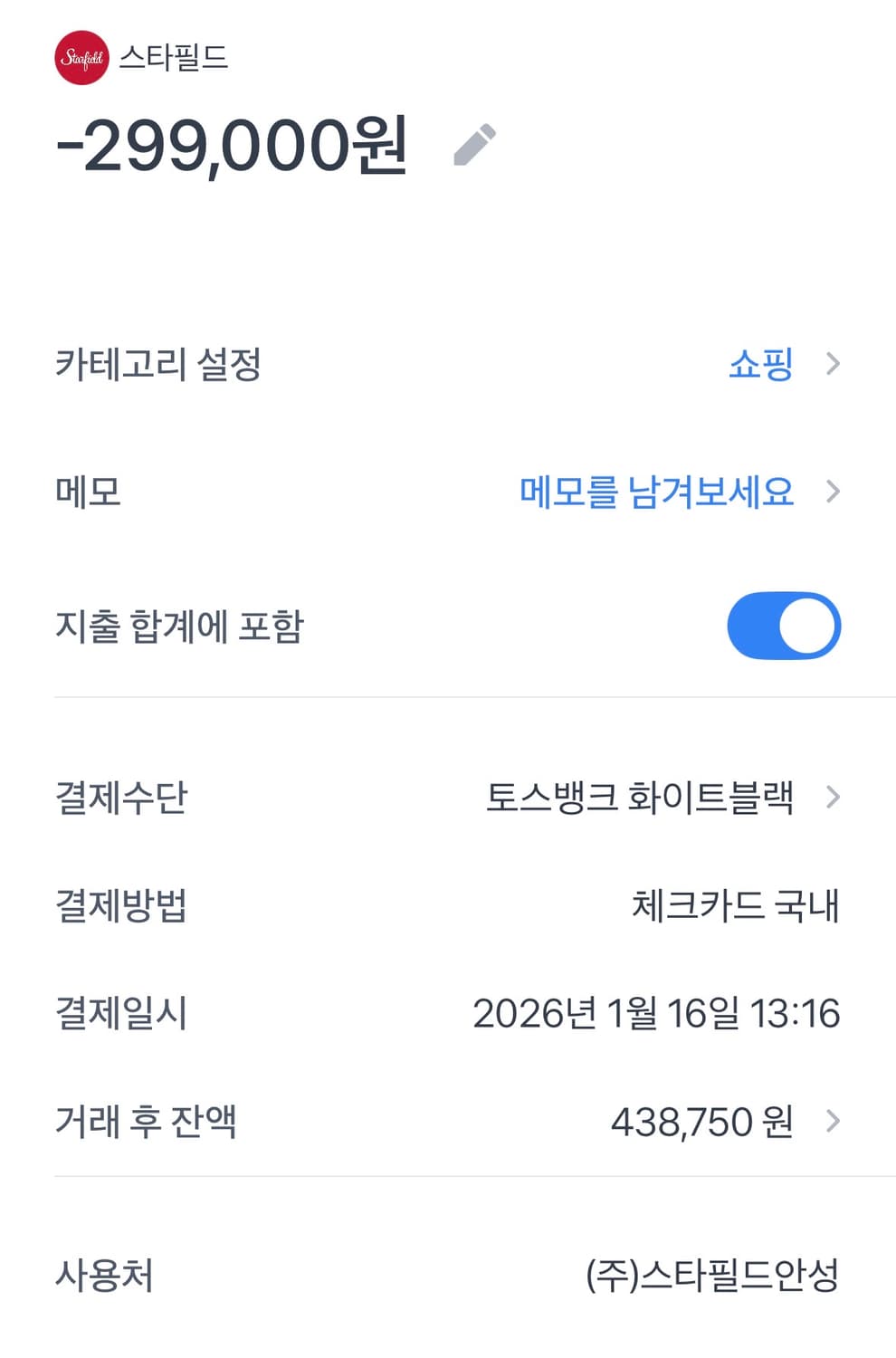
Task: Select the 결제일시 date 2026년 1월 16일
Action: pos(659,1014)
